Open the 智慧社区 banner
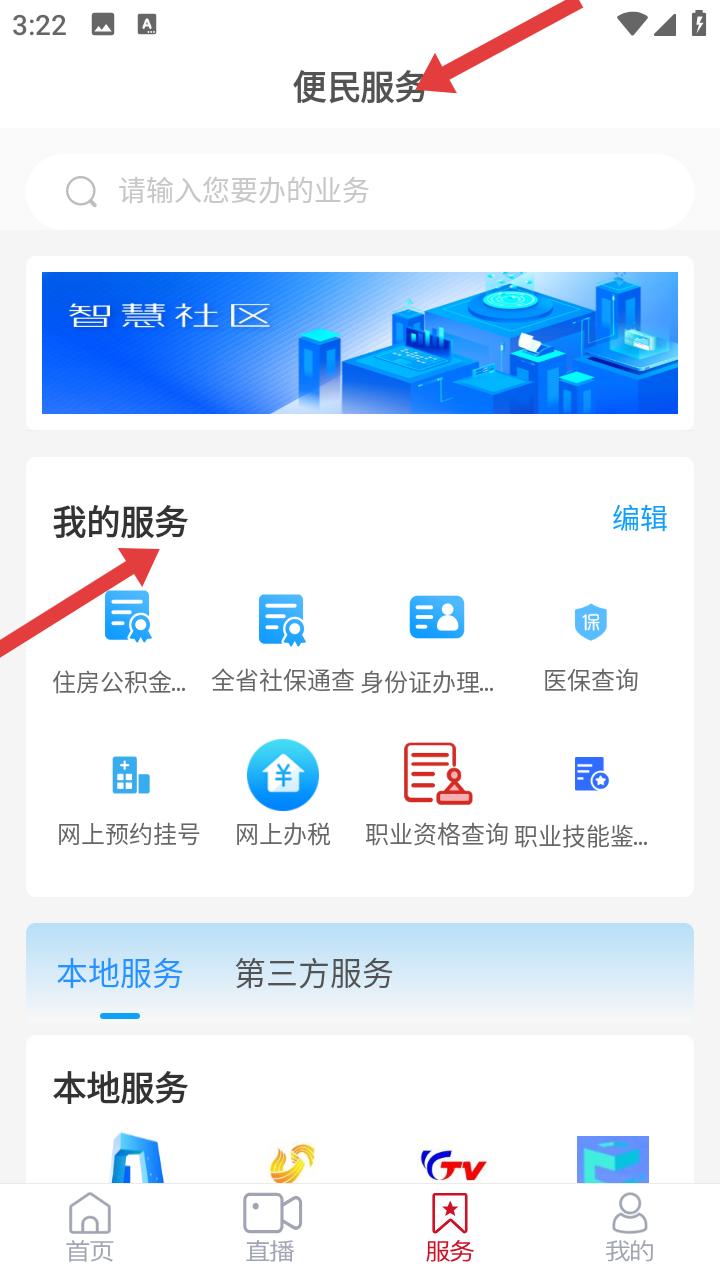The image size is (720, 1280). coord(360,343)
